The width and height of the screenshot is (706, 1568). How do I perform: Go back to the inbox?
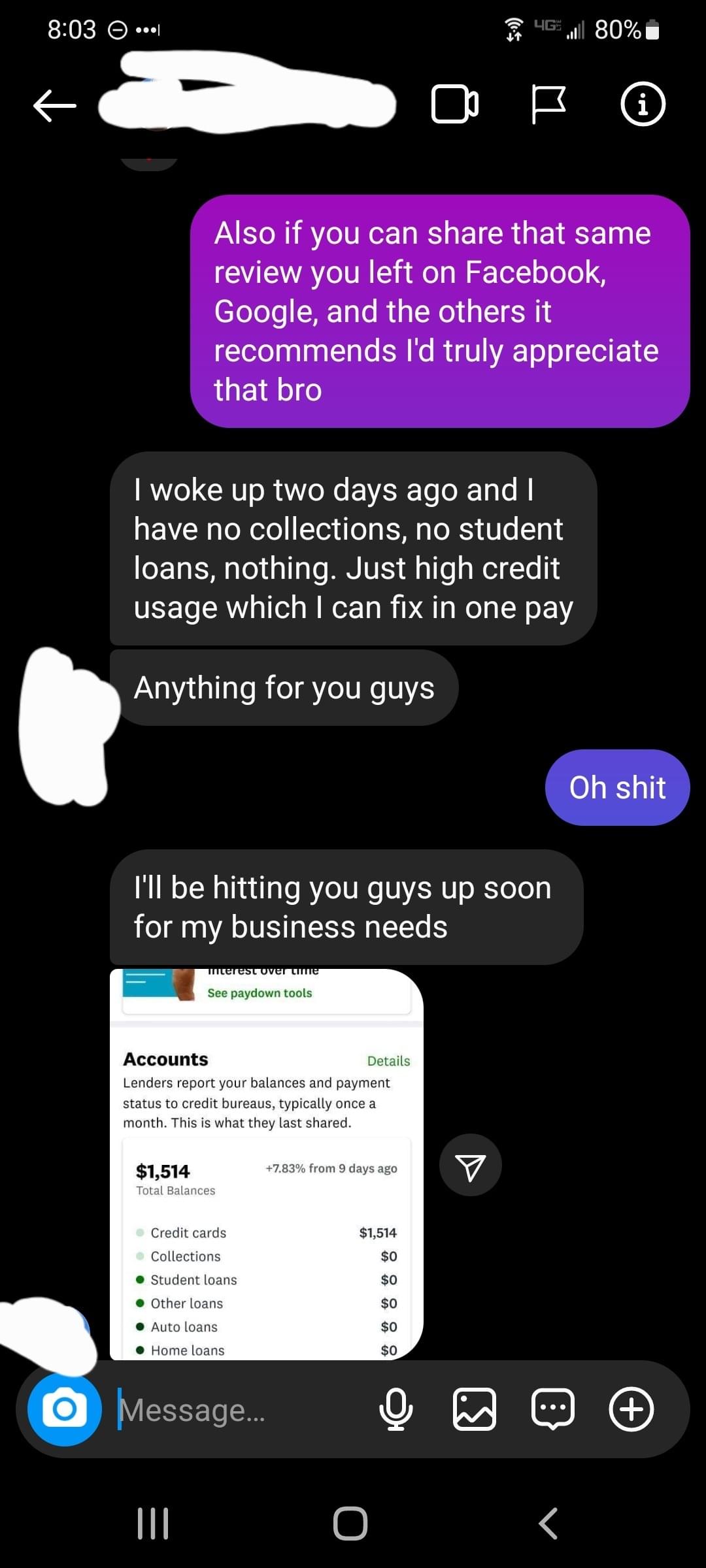coord(55,105)
